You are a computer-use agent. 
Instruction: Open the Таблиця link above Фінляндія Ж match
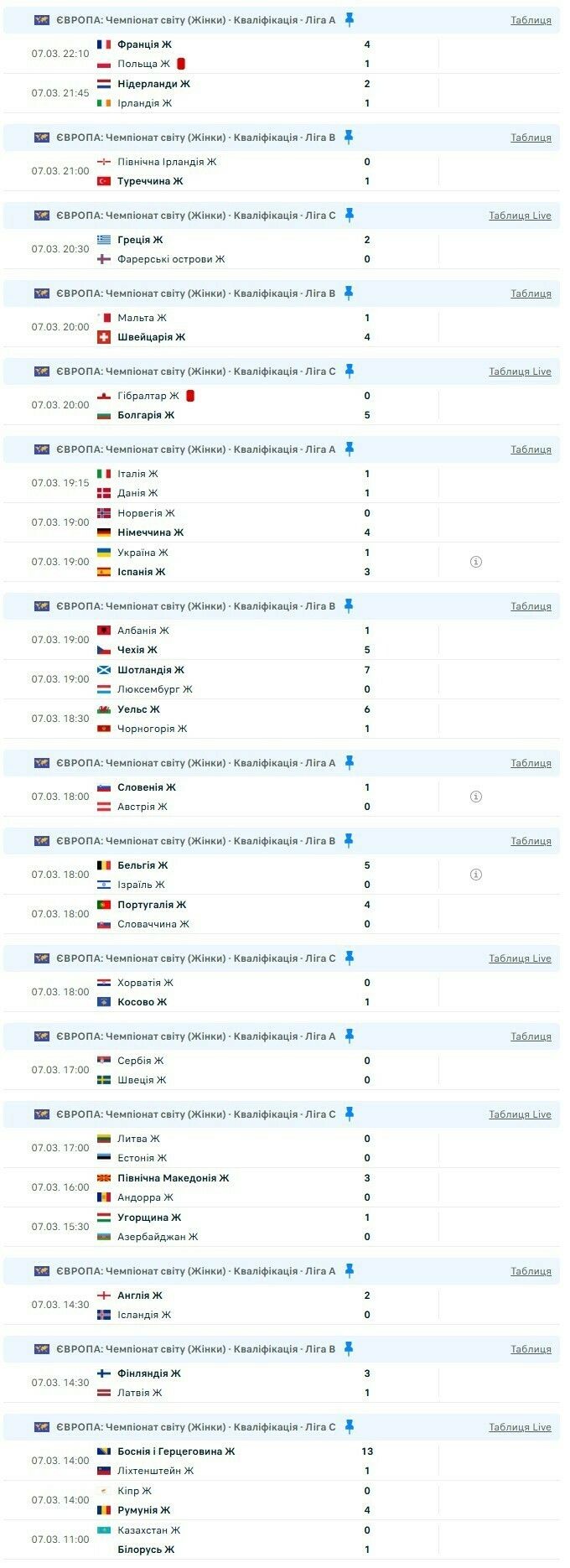pos(531,1349)
